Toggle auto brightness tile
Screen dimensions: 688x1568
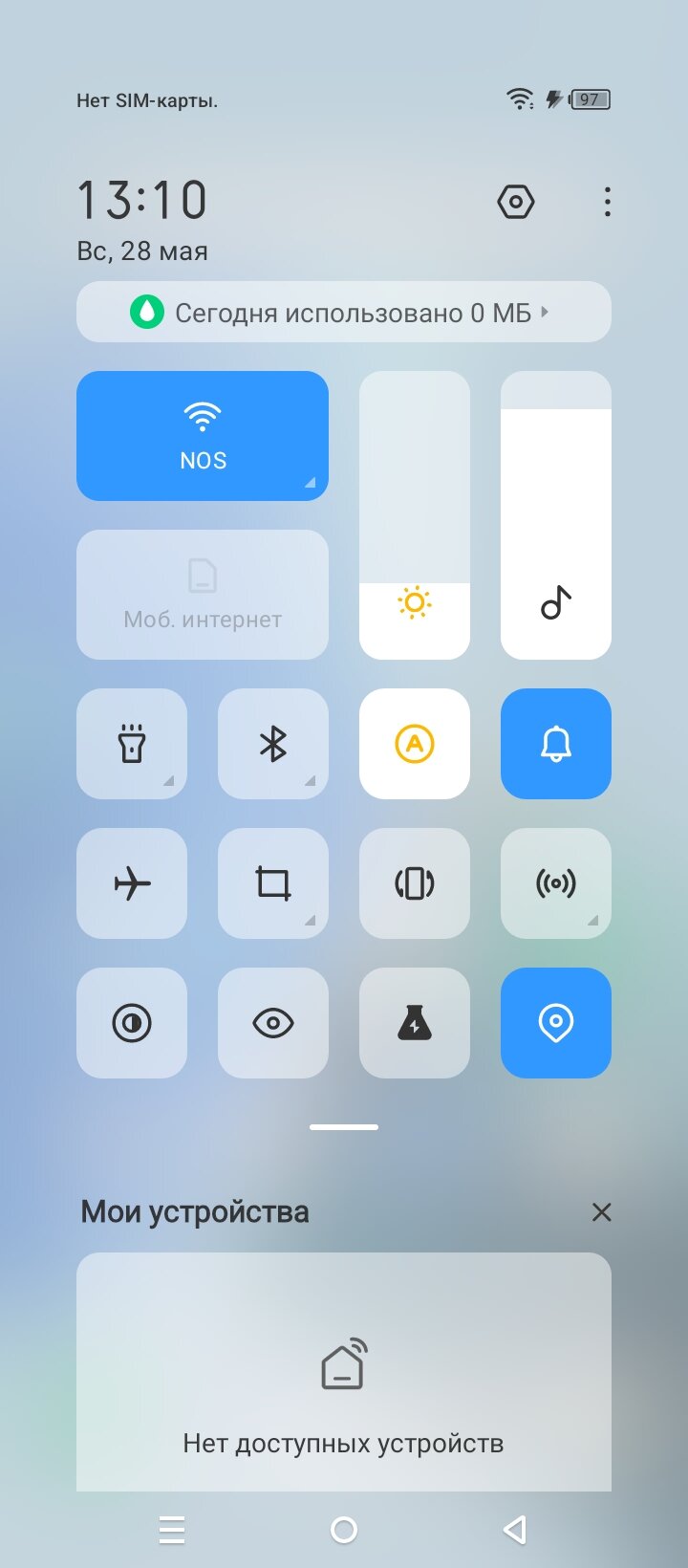pos(415,744)
